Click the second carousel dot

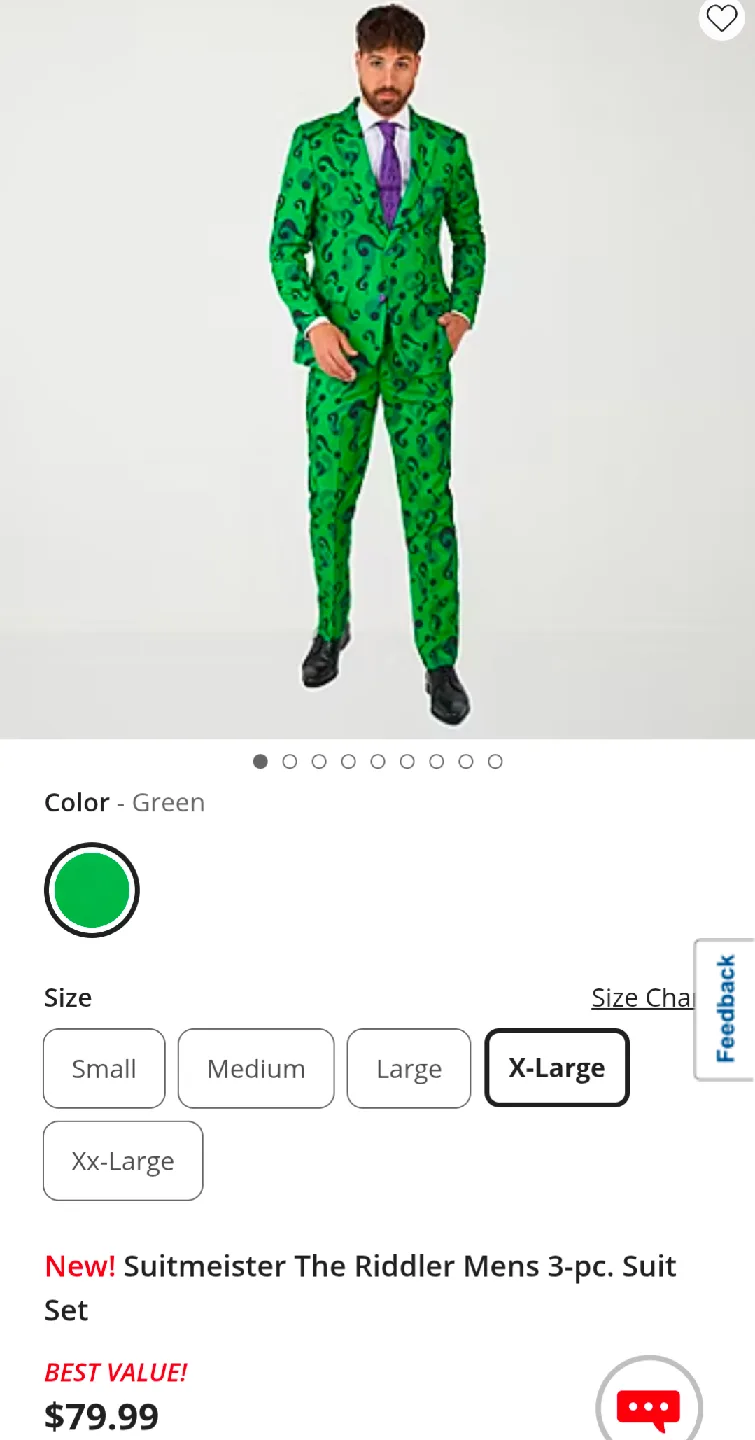(x=289, y=761)
